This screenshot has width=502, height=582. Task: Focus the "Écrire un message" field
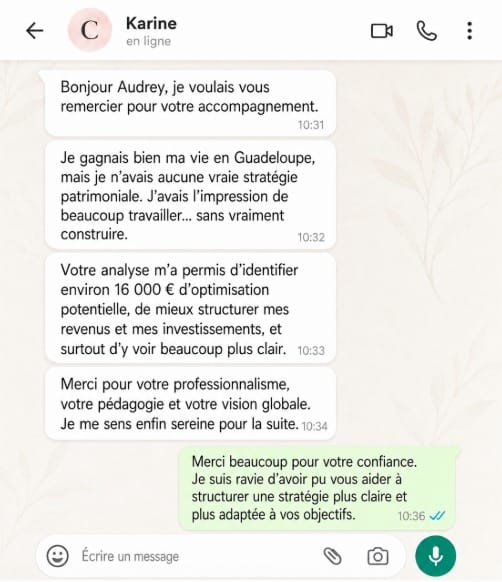click(x=193, y=556)
